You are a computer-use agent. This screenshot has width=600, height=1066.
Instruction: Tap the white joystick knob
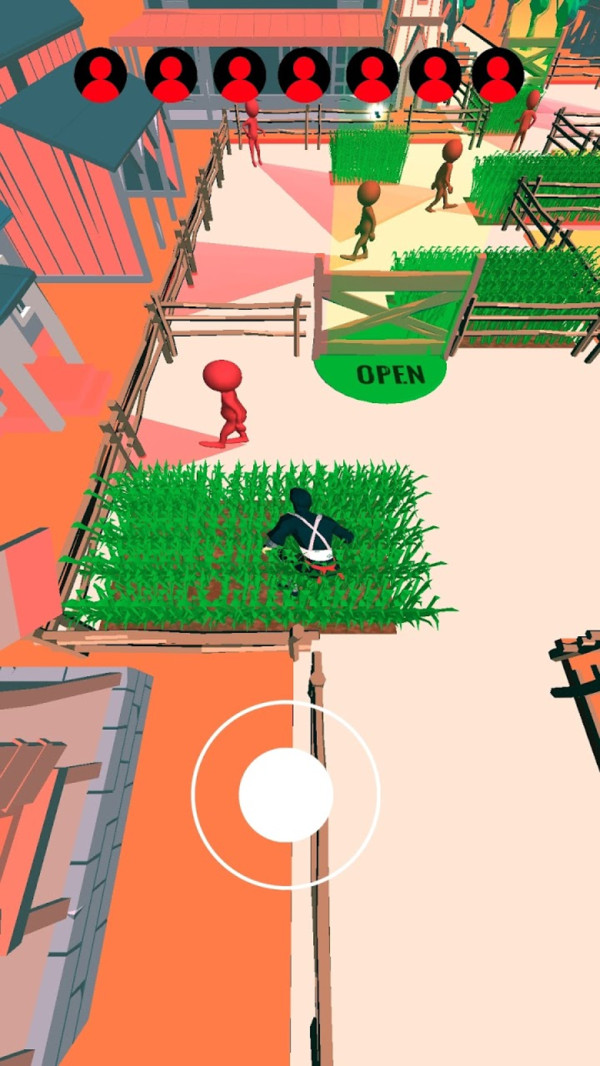[x=286, y=795]
